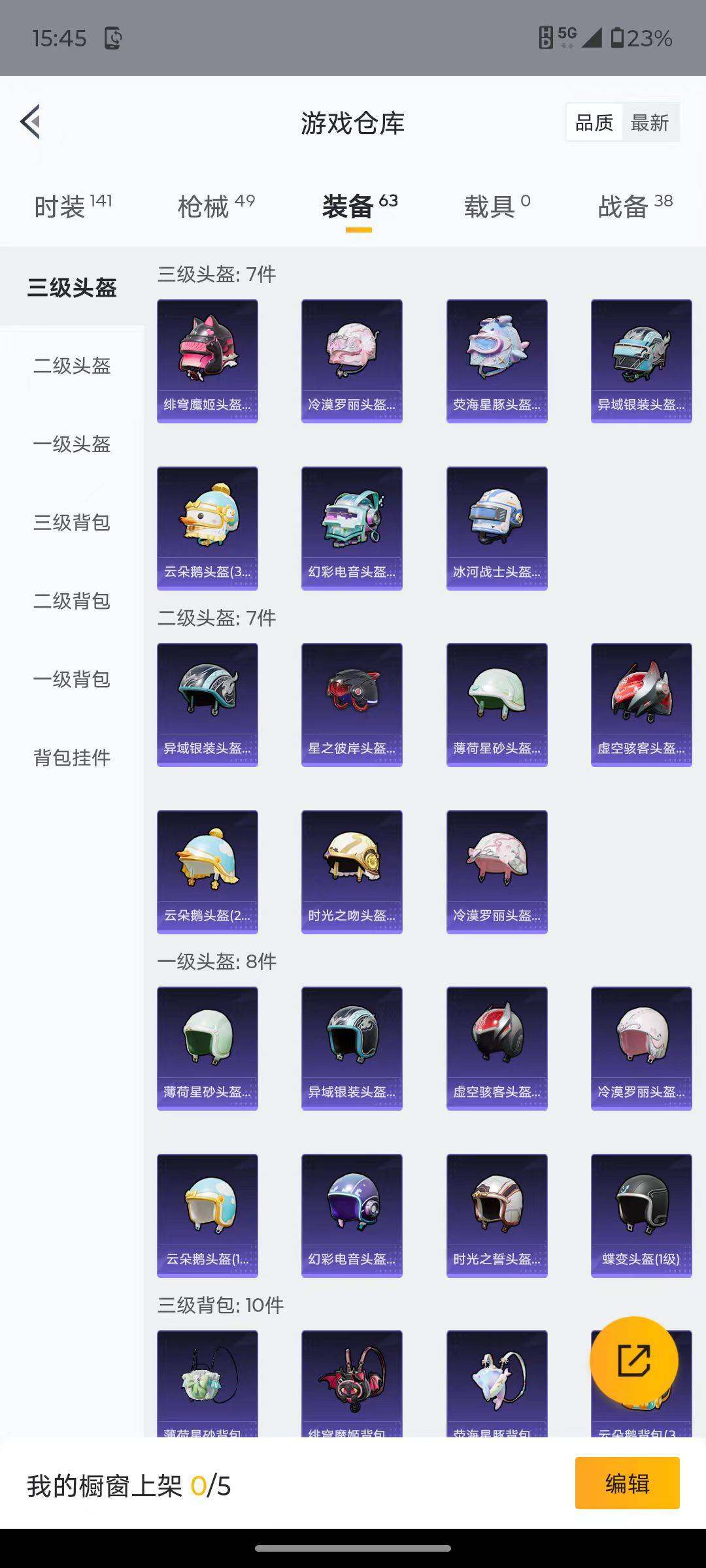Select 三级背包 in the side menu
This screenshot has height=1568, width=706.
click(72, 523)
